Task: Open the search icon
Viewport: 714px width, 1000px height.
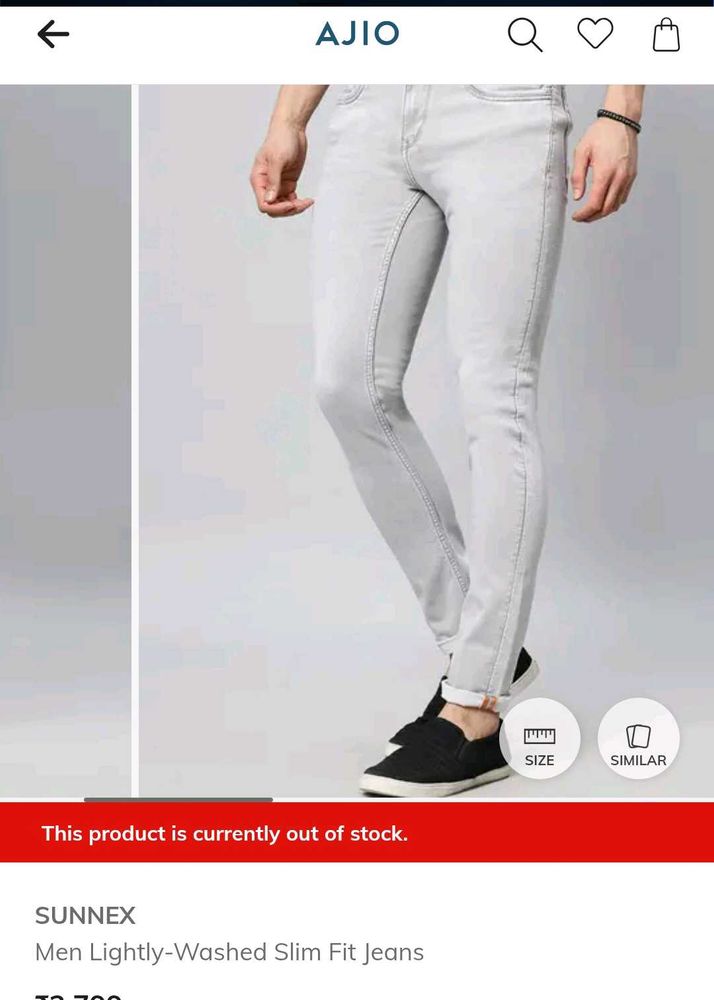Action: [524, 35]
